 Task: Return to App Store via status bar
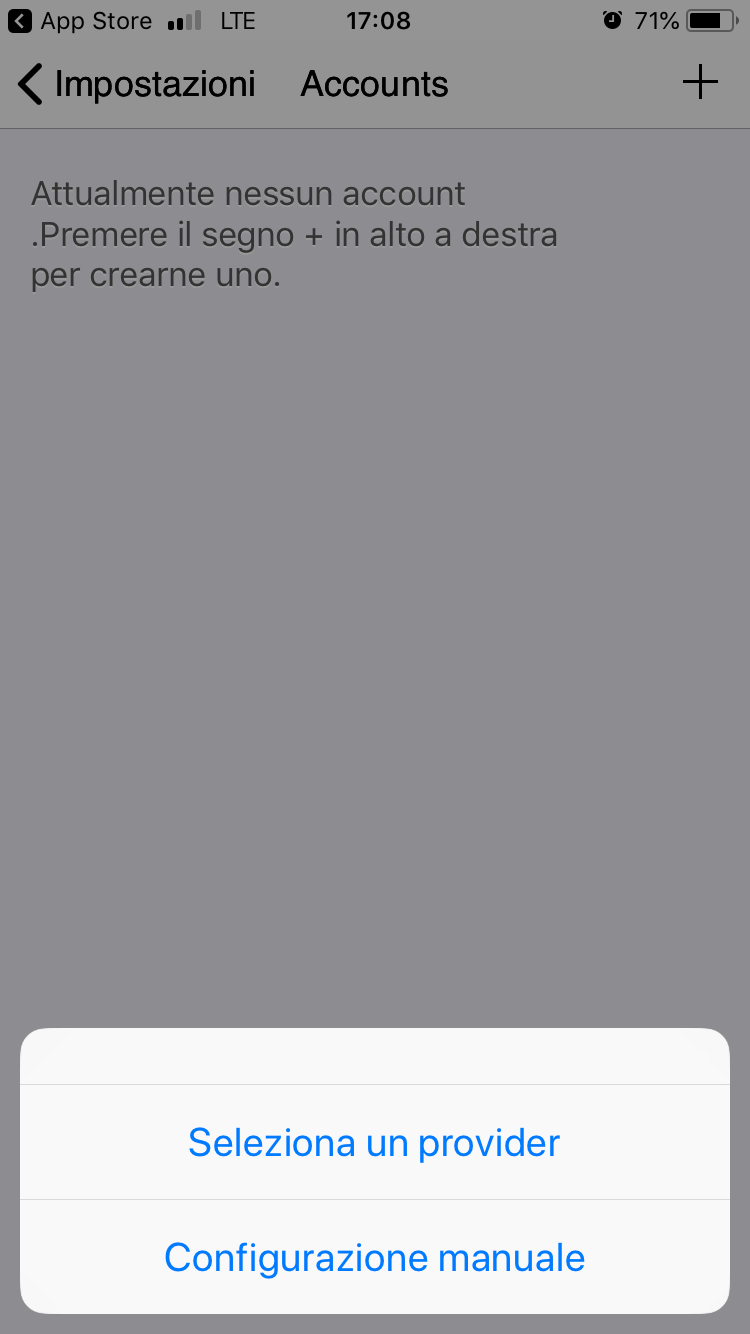point(80,20)
